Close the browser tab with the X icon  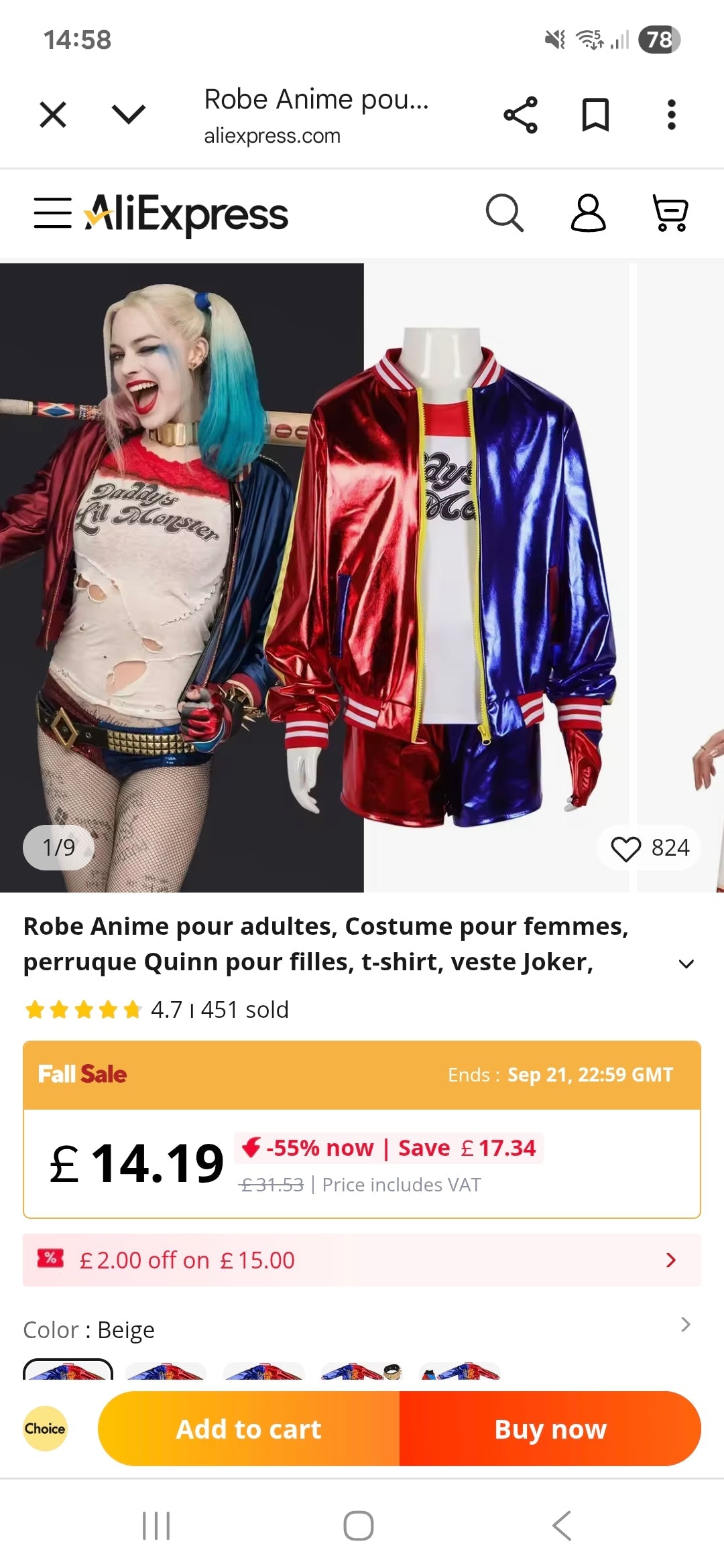(x=53, y=115)
